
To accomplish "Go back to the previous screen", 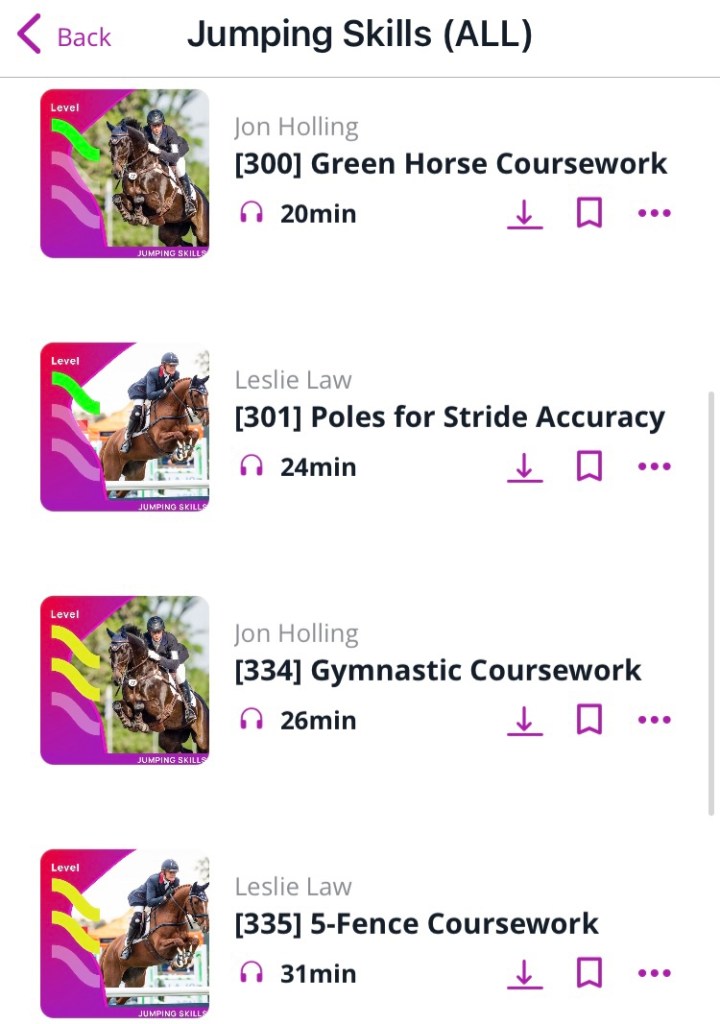I will pos(64,37).
